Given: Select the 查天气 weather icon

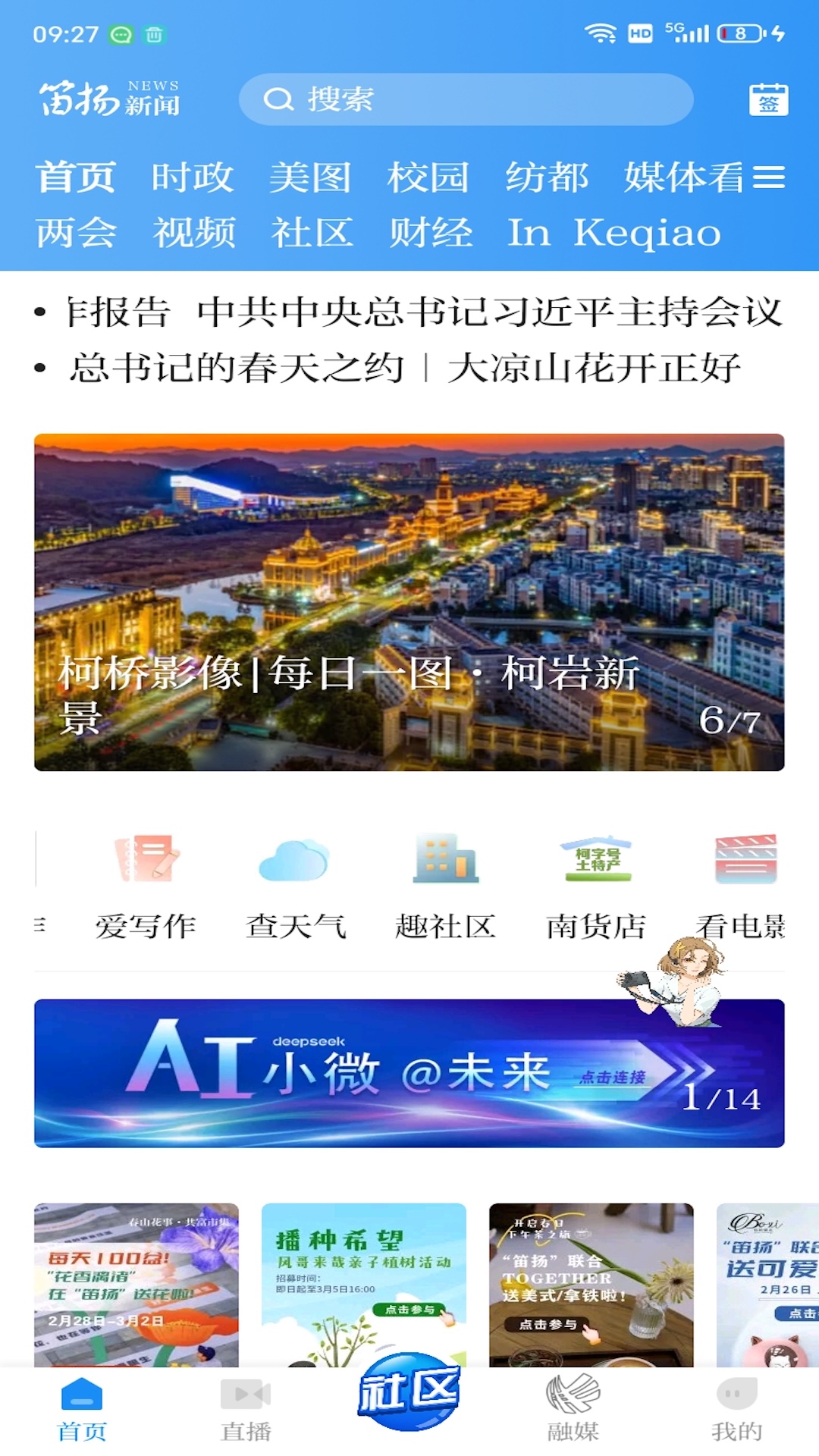Looking at the screenshot, I should click(x=296, y=880).
